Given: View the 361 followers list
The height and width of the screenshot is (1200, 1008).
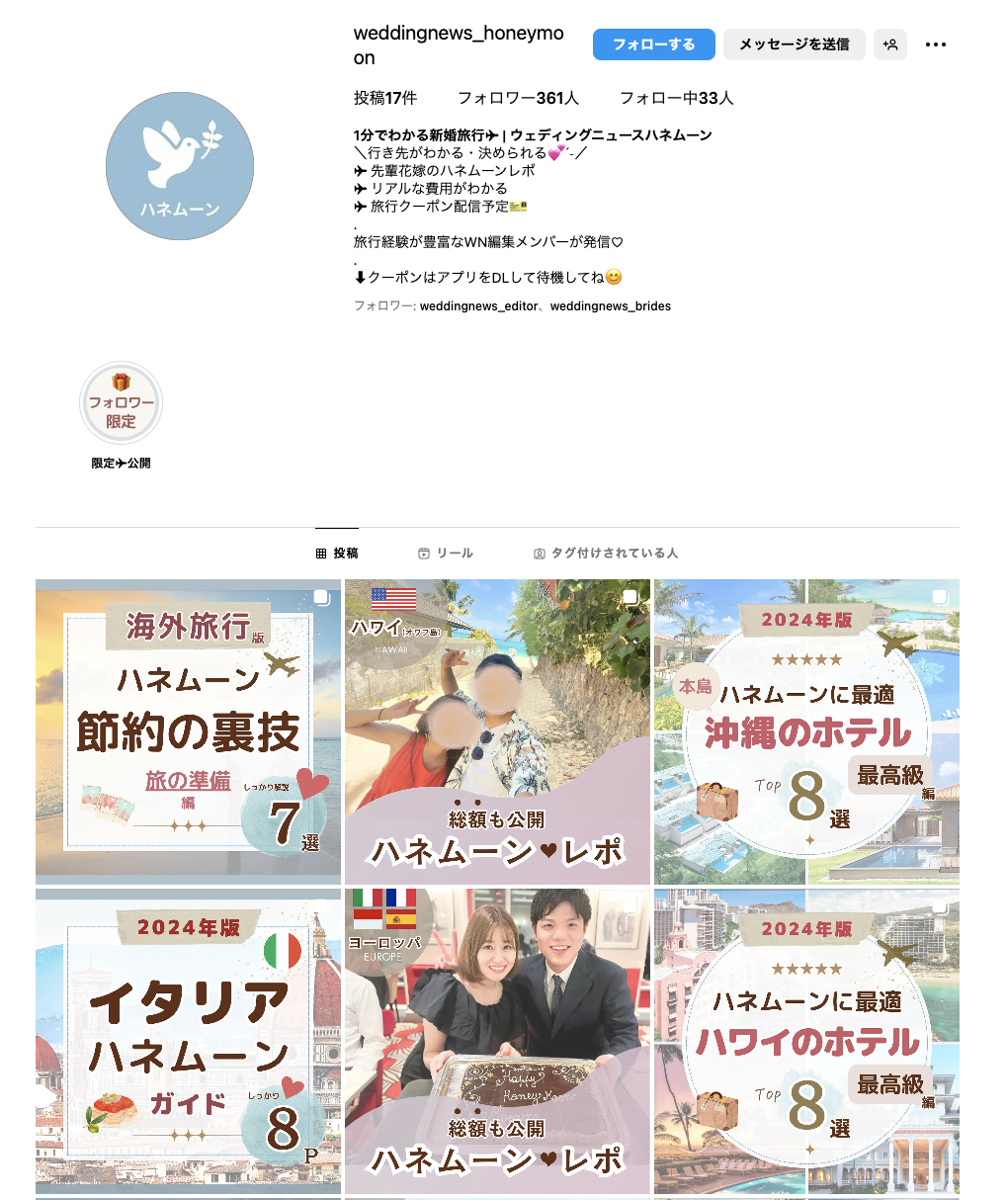Looking at the screenshot, I should pos(518,98).
